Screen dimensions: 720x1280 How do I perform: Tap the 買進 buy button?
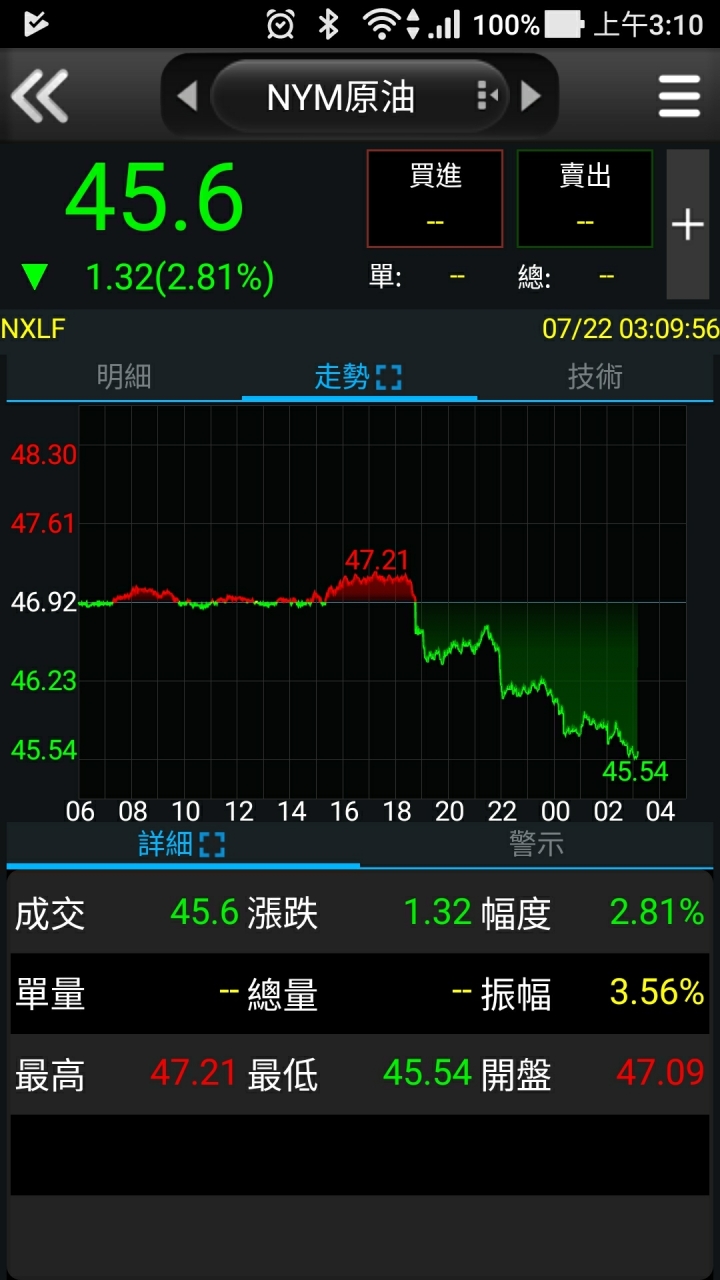435,198
